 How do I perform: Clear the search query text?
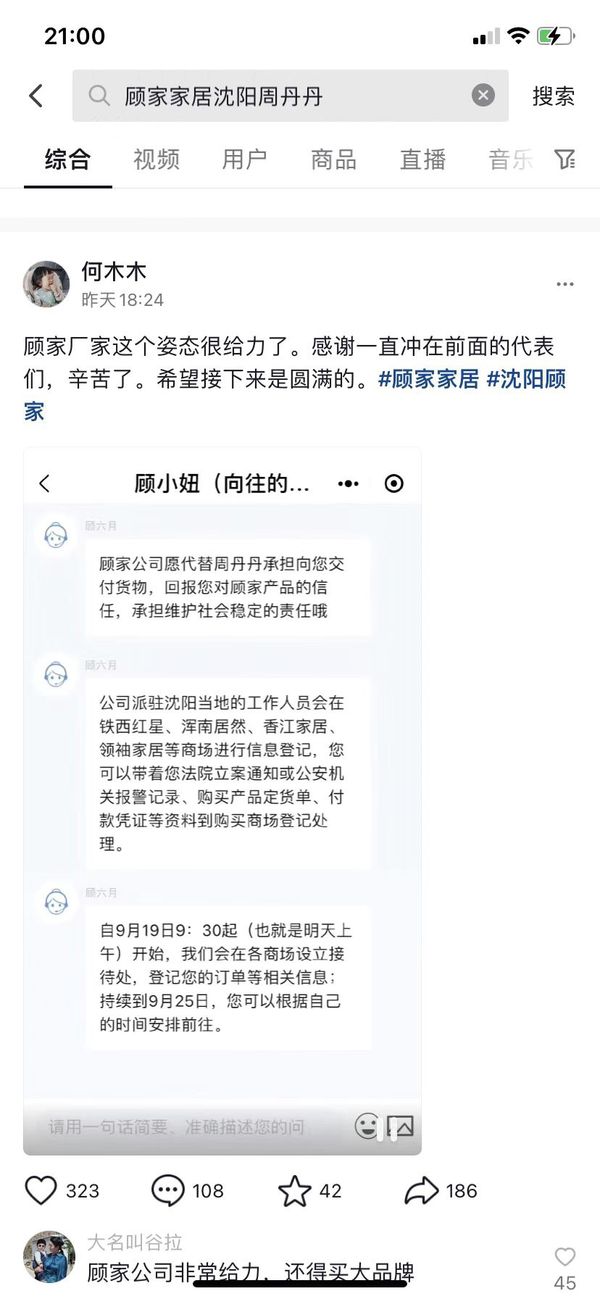coord(483,96)
